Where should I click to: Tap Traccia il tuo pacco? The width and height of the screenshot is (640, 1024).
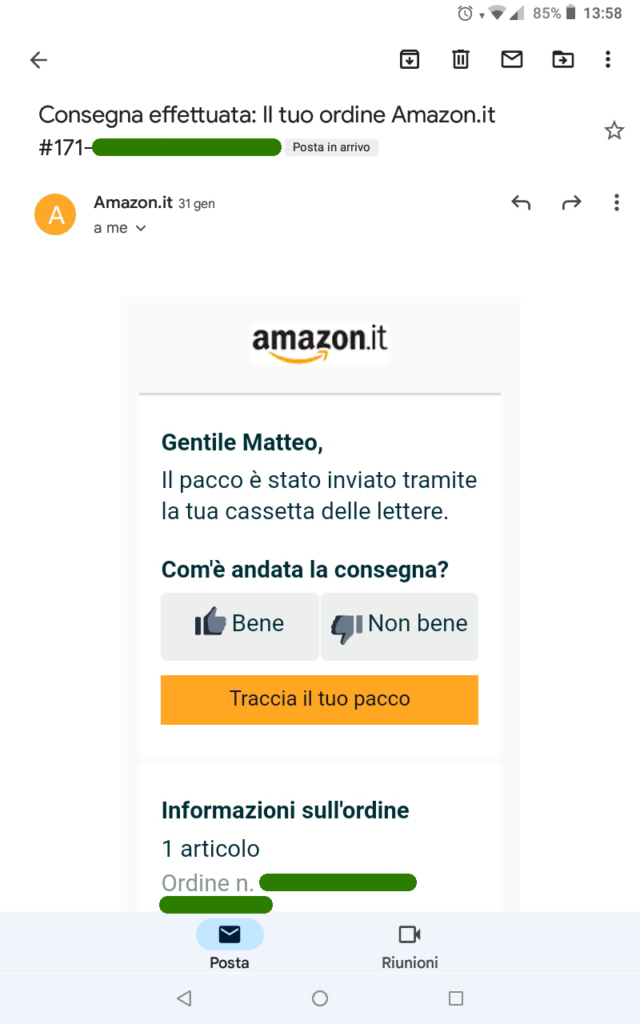pyautogui.click(x=319, y=699)
